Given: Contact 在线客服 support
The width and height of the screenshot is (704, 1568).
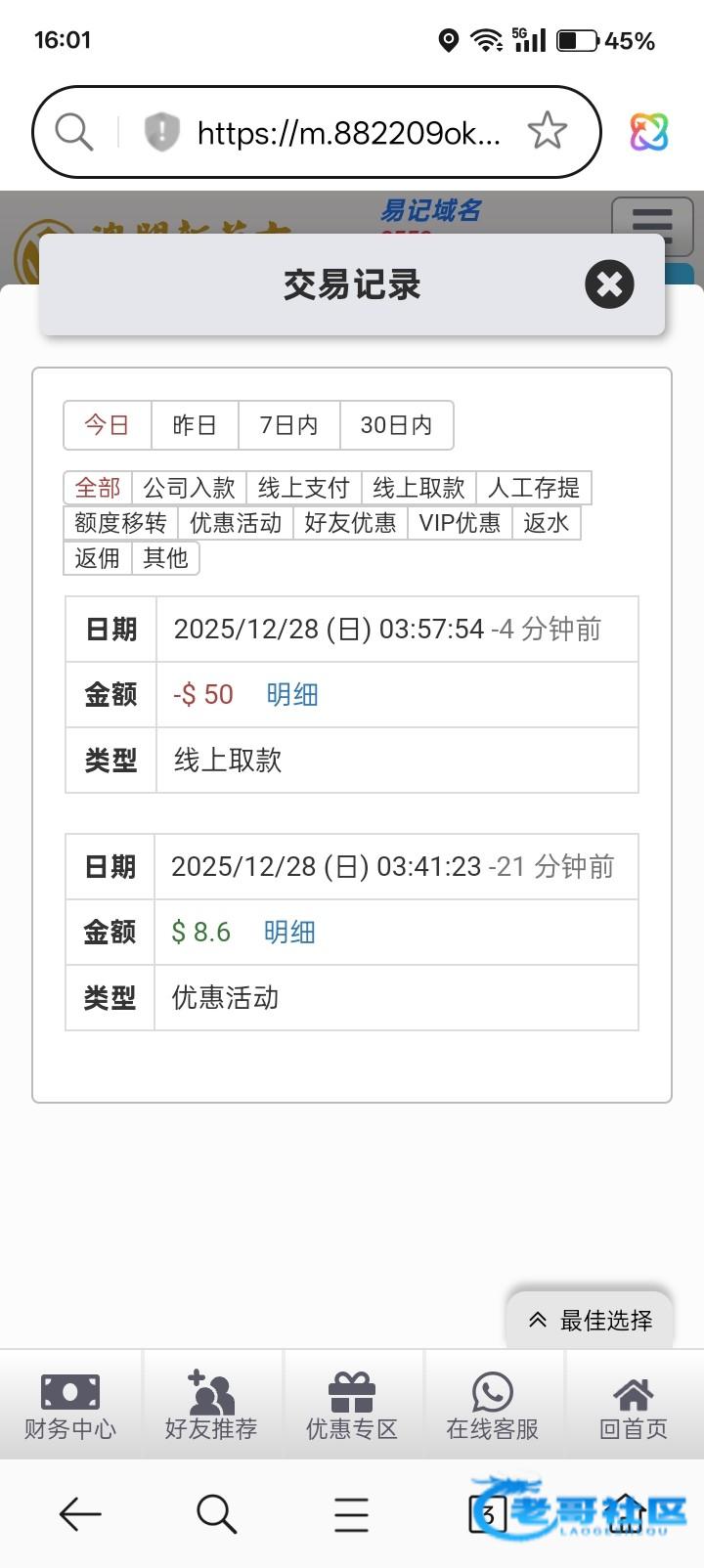Looking at the screenshot, I should (493, 1406).
